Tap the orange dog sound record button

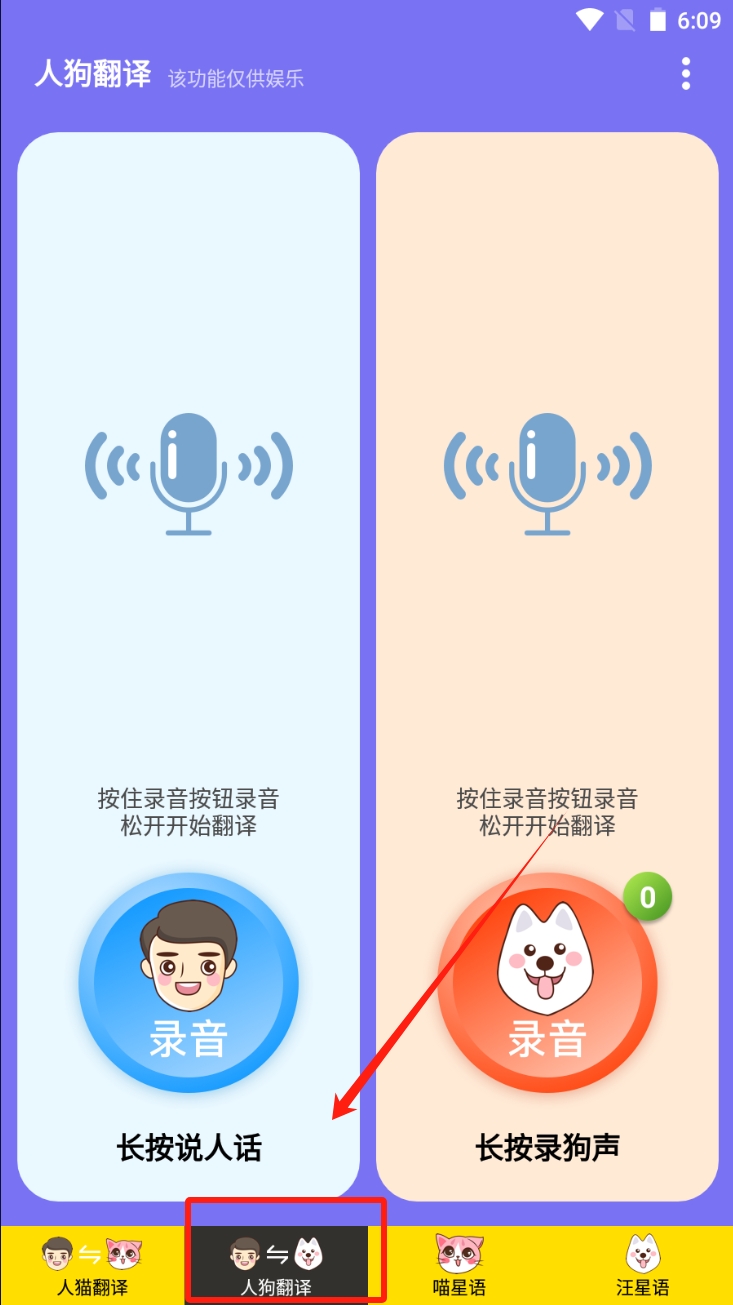547,983
